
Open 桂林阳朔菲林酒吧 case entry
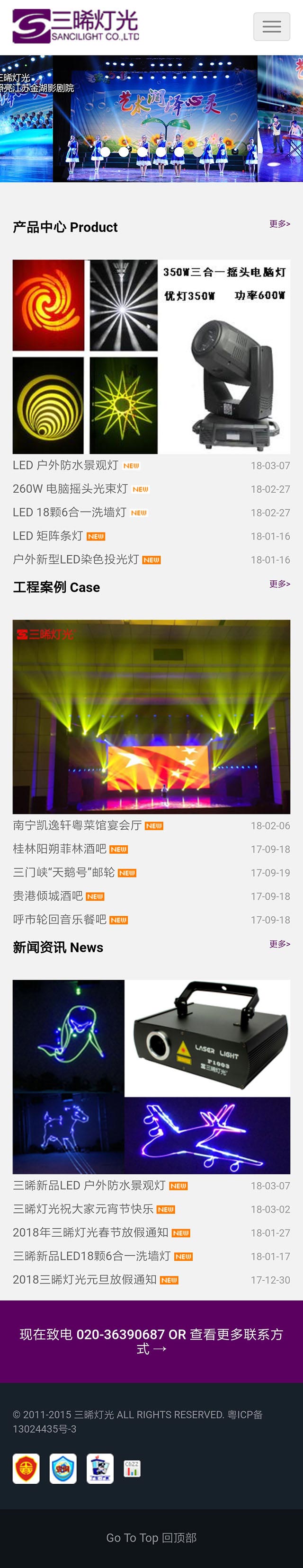point(60,849)
